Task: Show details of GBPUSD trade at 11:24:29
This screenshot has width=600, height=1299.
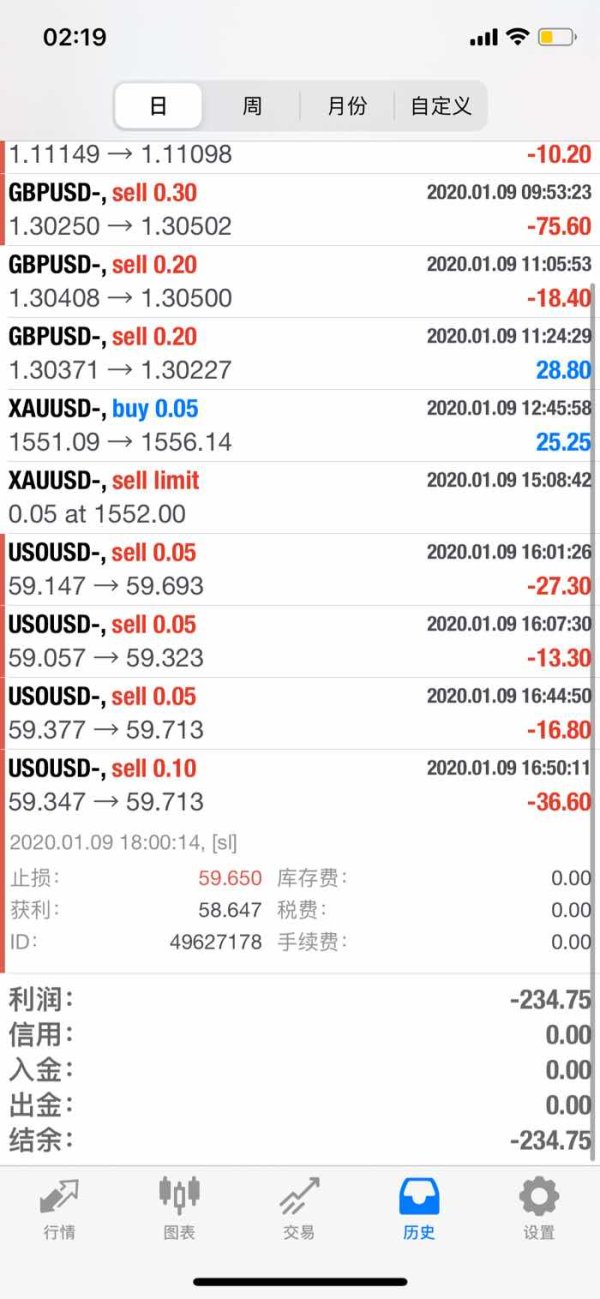Action: click(300, 354)
